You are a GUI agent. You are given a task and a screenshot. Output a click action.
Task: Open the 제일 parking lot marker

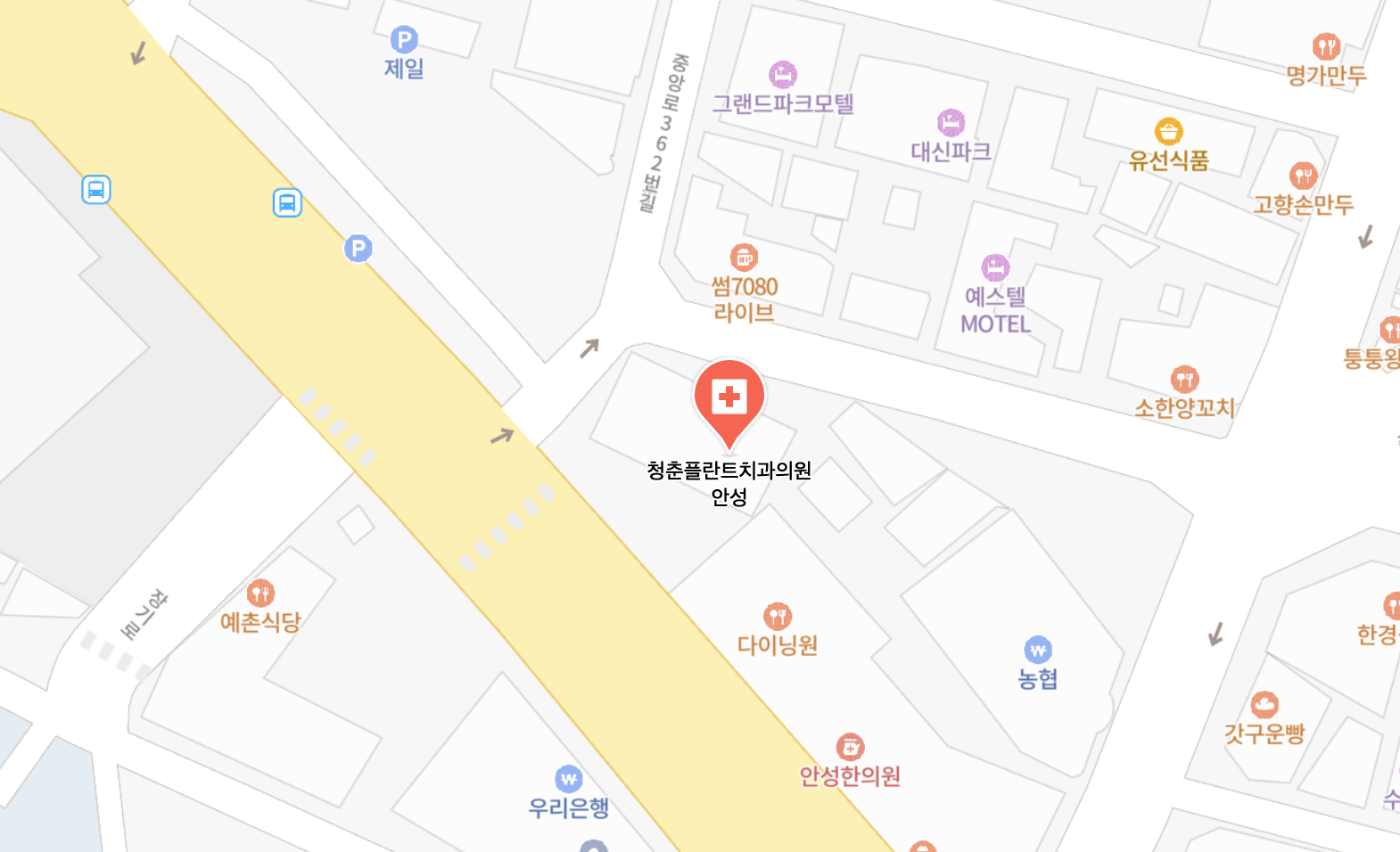[404, 40]
